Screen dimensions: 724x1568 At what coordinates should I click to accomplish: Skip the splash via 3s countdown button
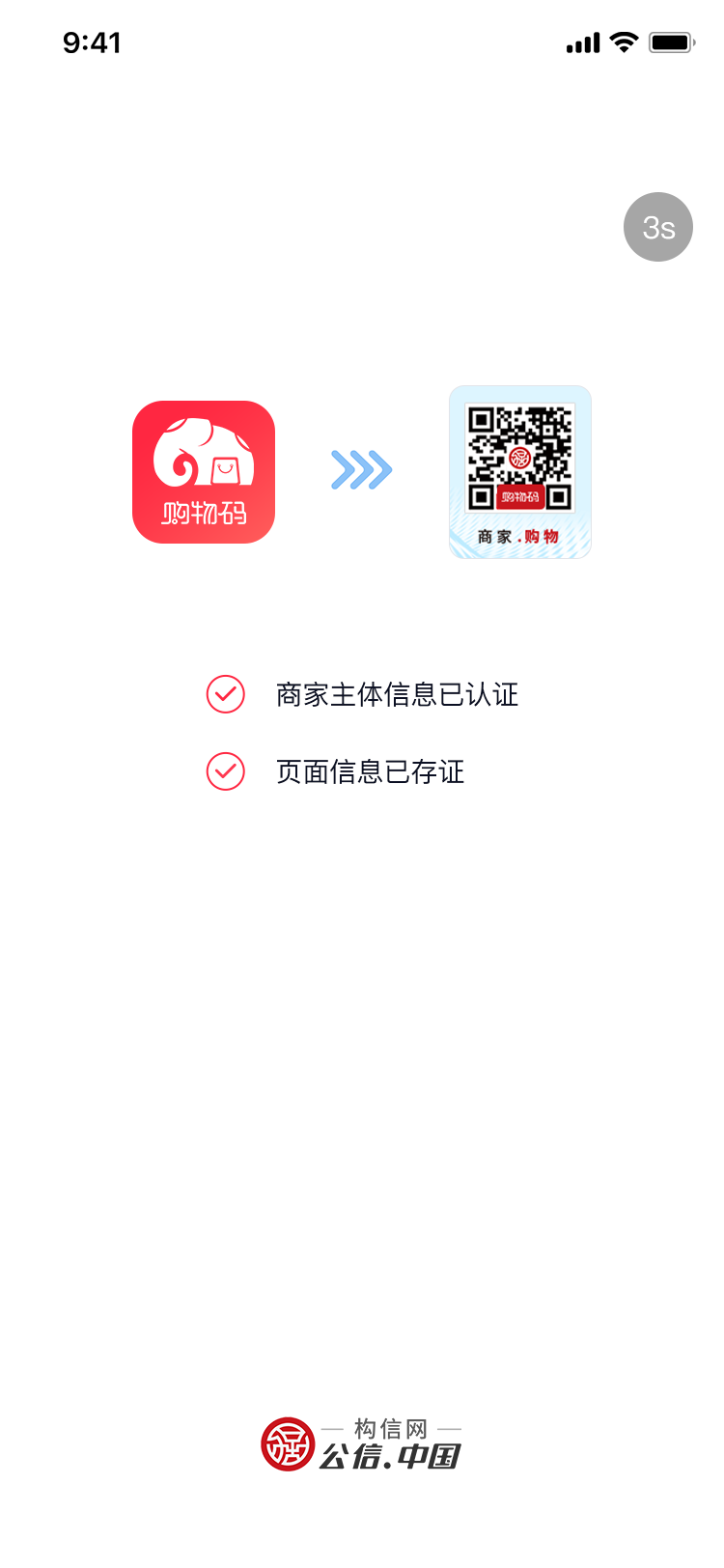tap(658, 227)
